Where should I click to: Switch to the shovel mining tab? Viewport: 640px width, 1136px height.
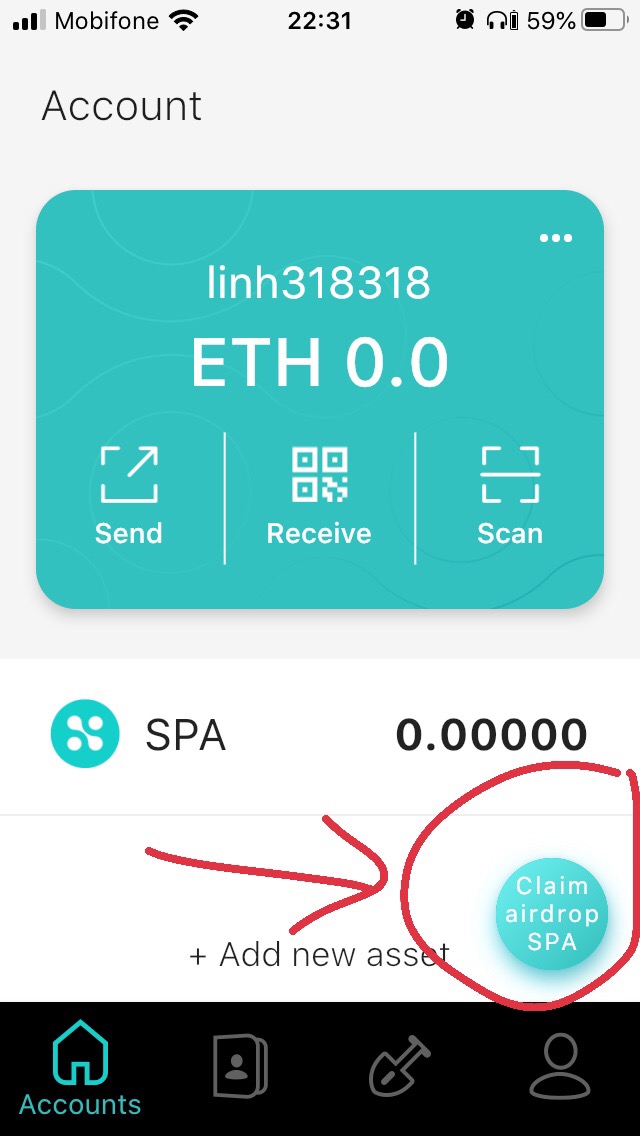click(x=399, y=1067)
